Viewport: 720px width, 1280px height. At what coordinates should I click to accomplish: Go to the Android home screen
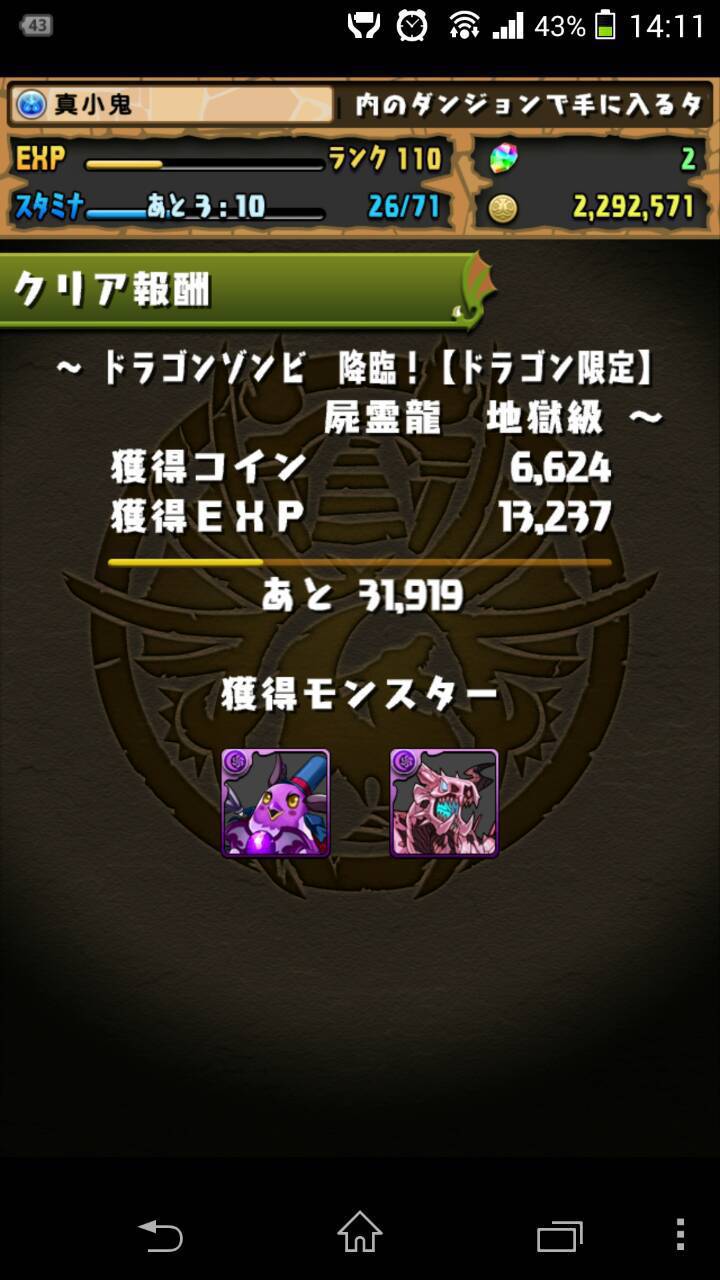point(360,1233)
